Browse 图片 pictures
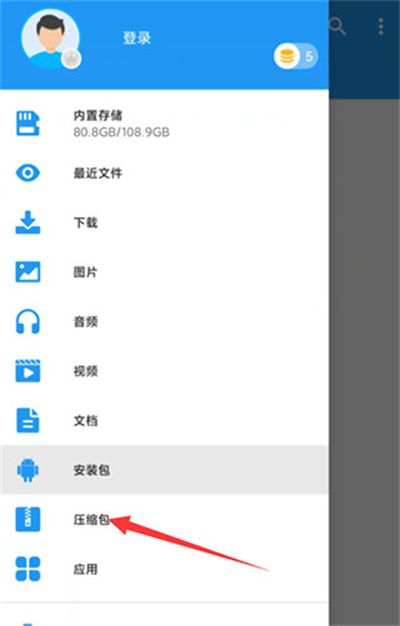This screenshot has height=626, width=400. 164,272
